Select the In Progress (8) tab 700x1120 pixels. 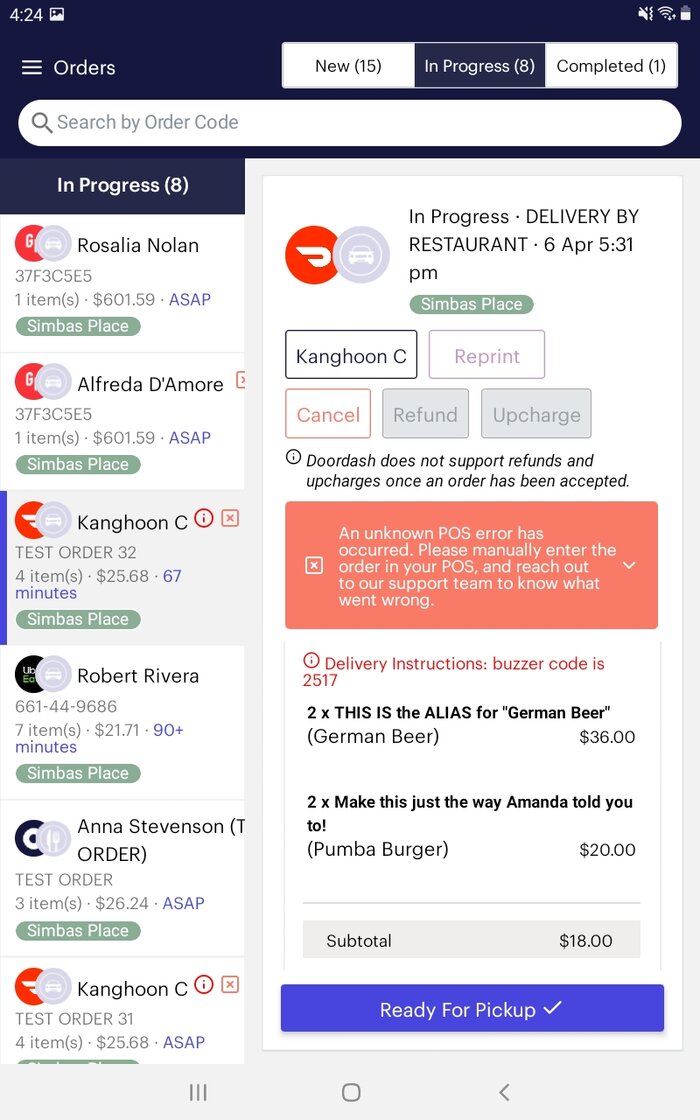click(x=480, y=66)
